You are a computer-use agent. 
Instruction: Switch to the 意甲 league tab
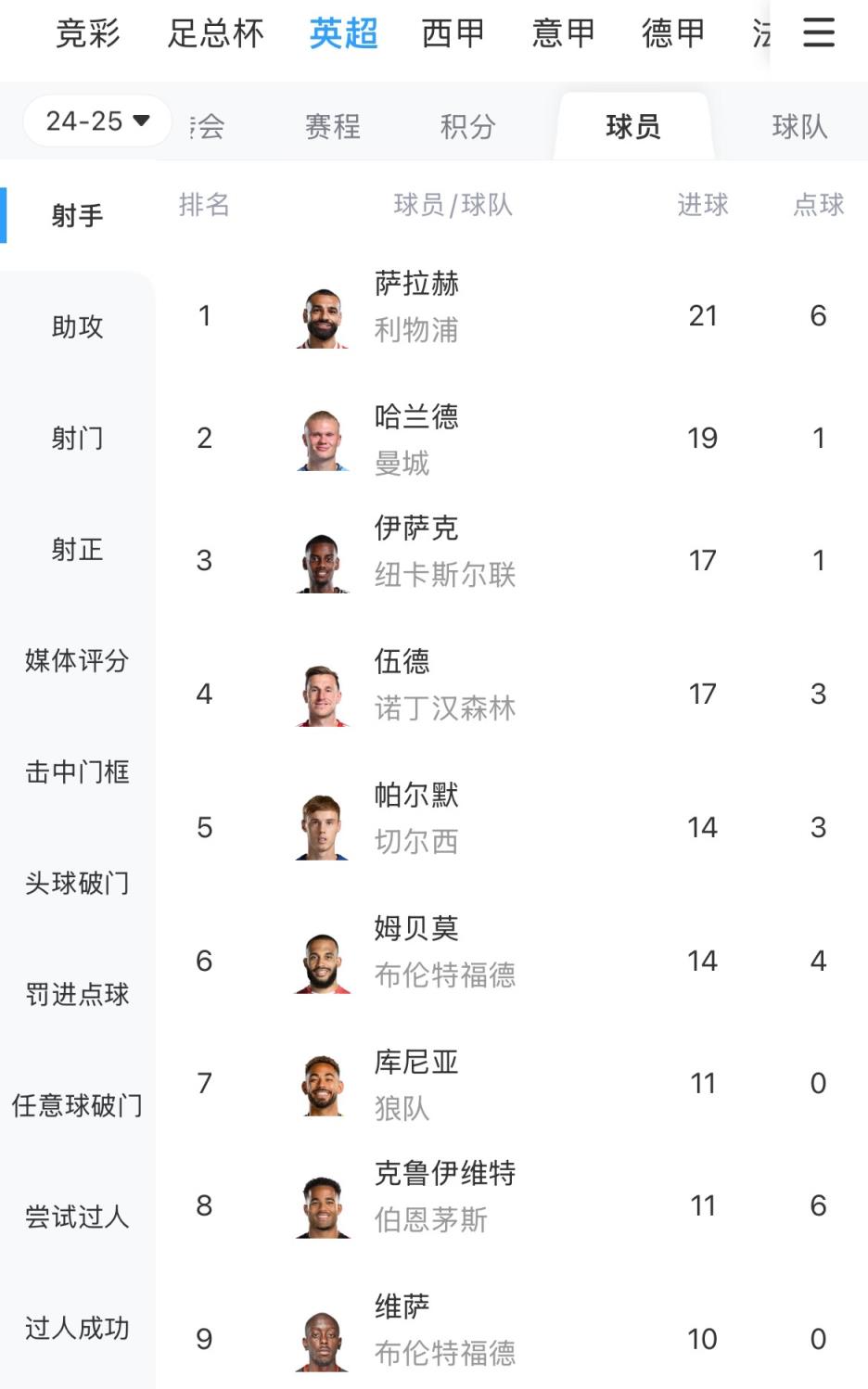(x=563, y=33)
